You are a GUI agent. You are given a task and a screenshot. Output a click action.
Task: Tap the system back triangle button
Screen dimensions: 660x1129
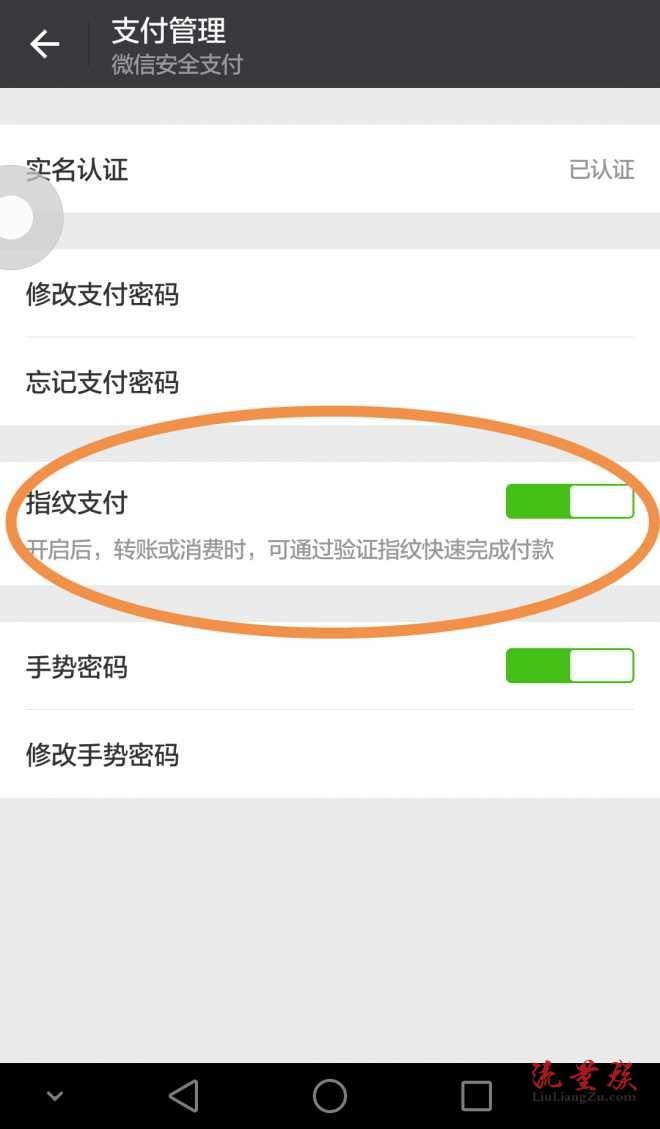[184, 1095]
